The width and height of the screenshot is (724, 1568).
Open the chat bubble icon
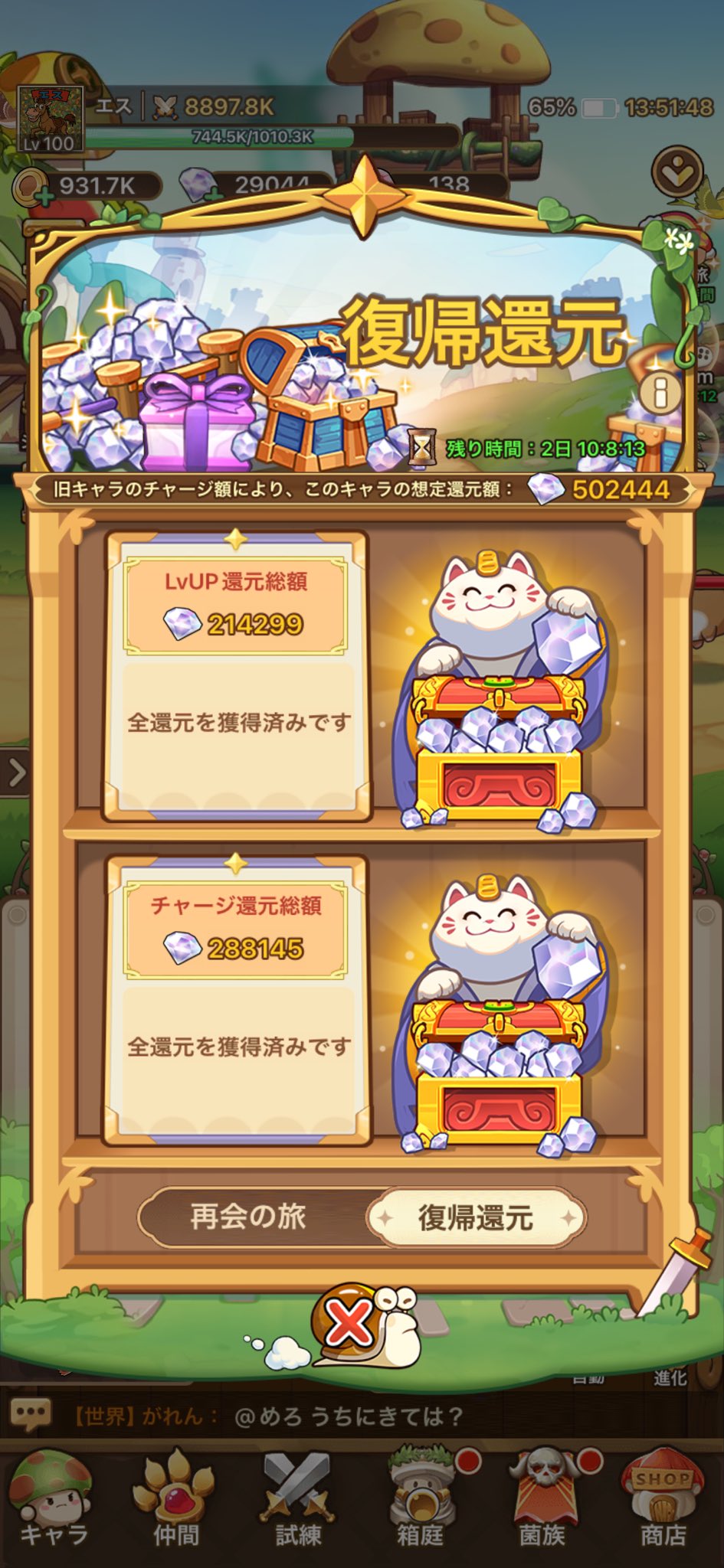tap(29, 1415)
